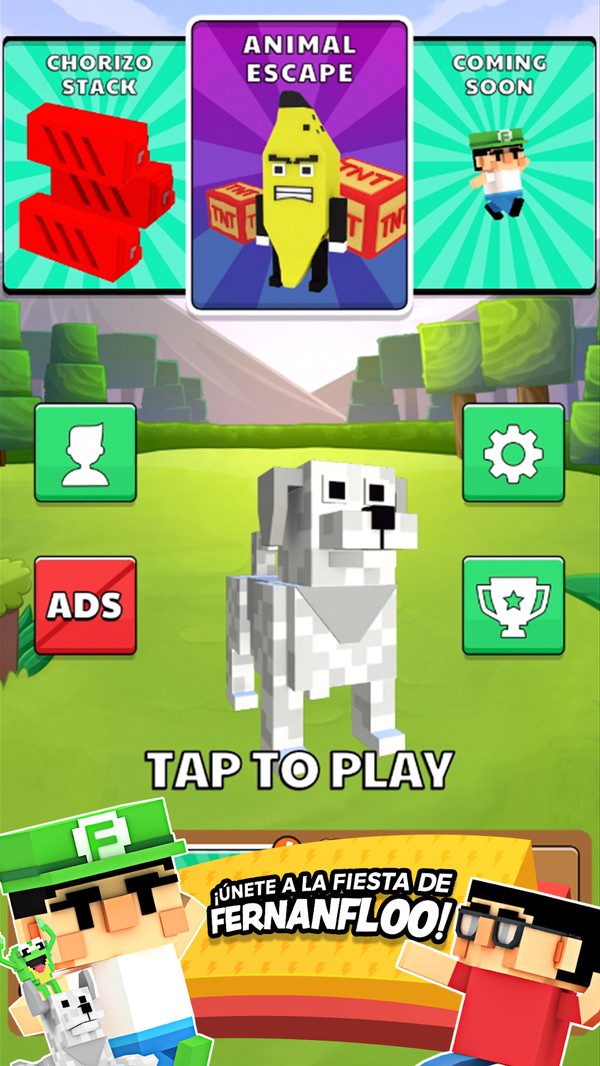Open the character profile button
The image size is (600, 1066).
click(85, 452)
